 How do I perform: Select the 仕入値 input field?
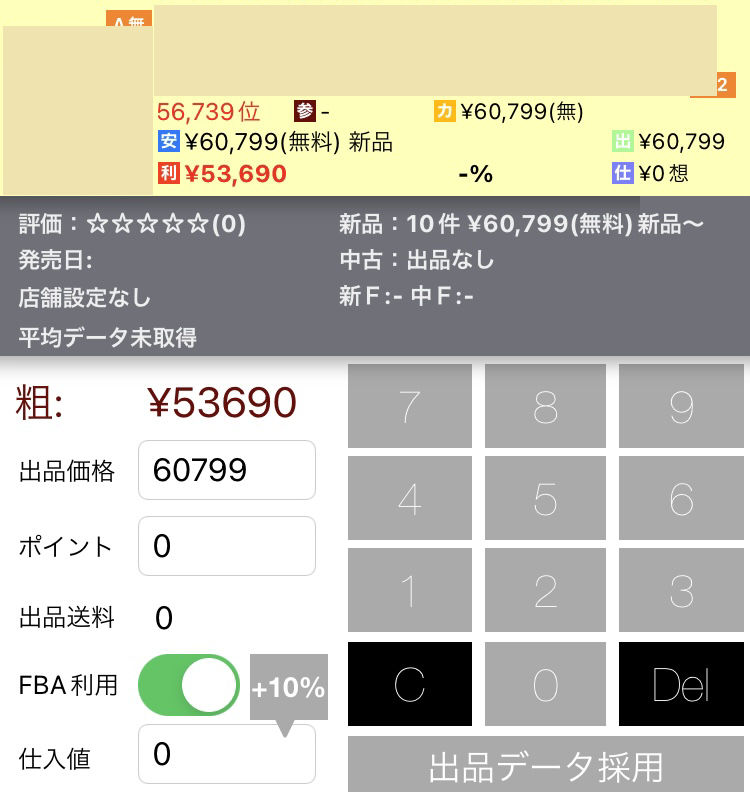click(x=227, y=755)
